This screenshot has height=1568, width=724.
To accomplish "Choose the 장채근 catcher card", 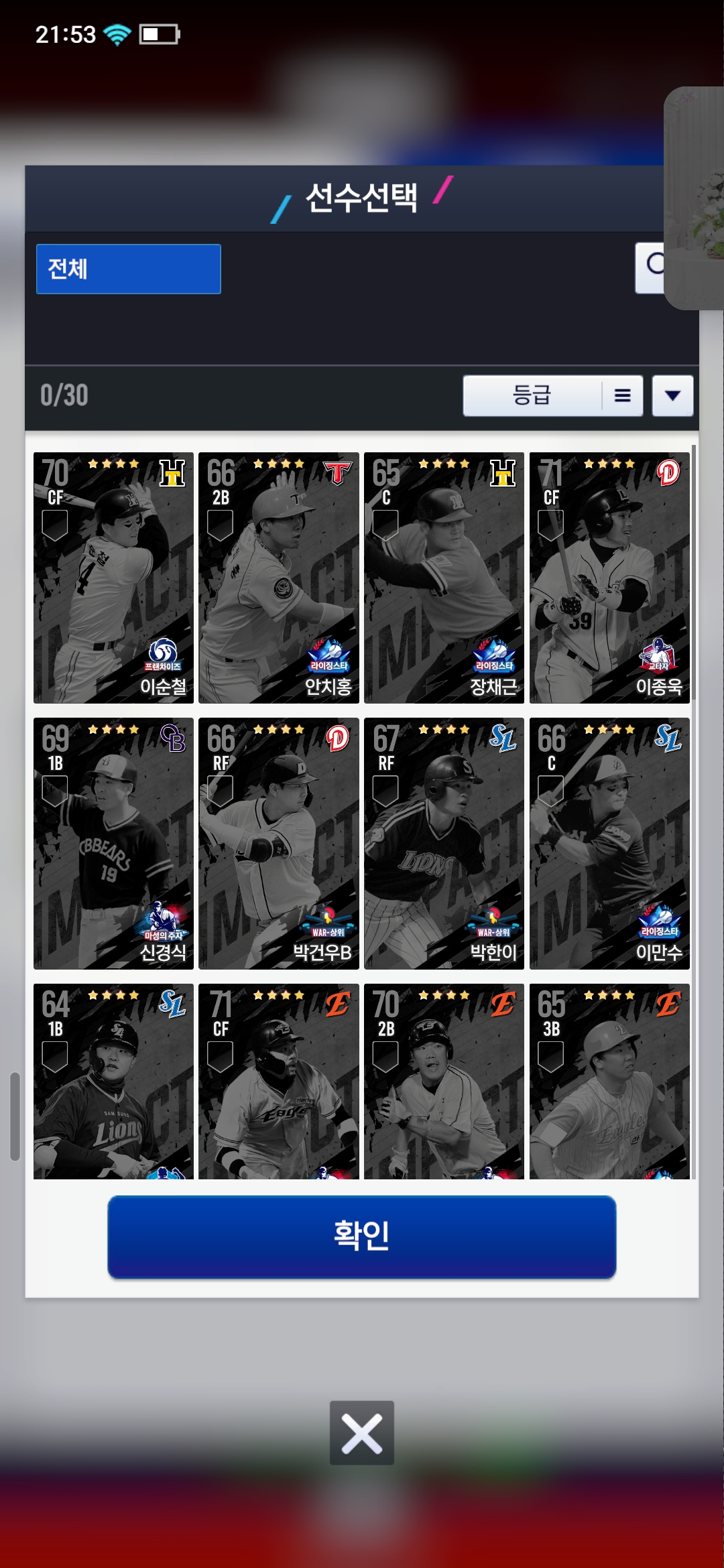I will [444, 578].
